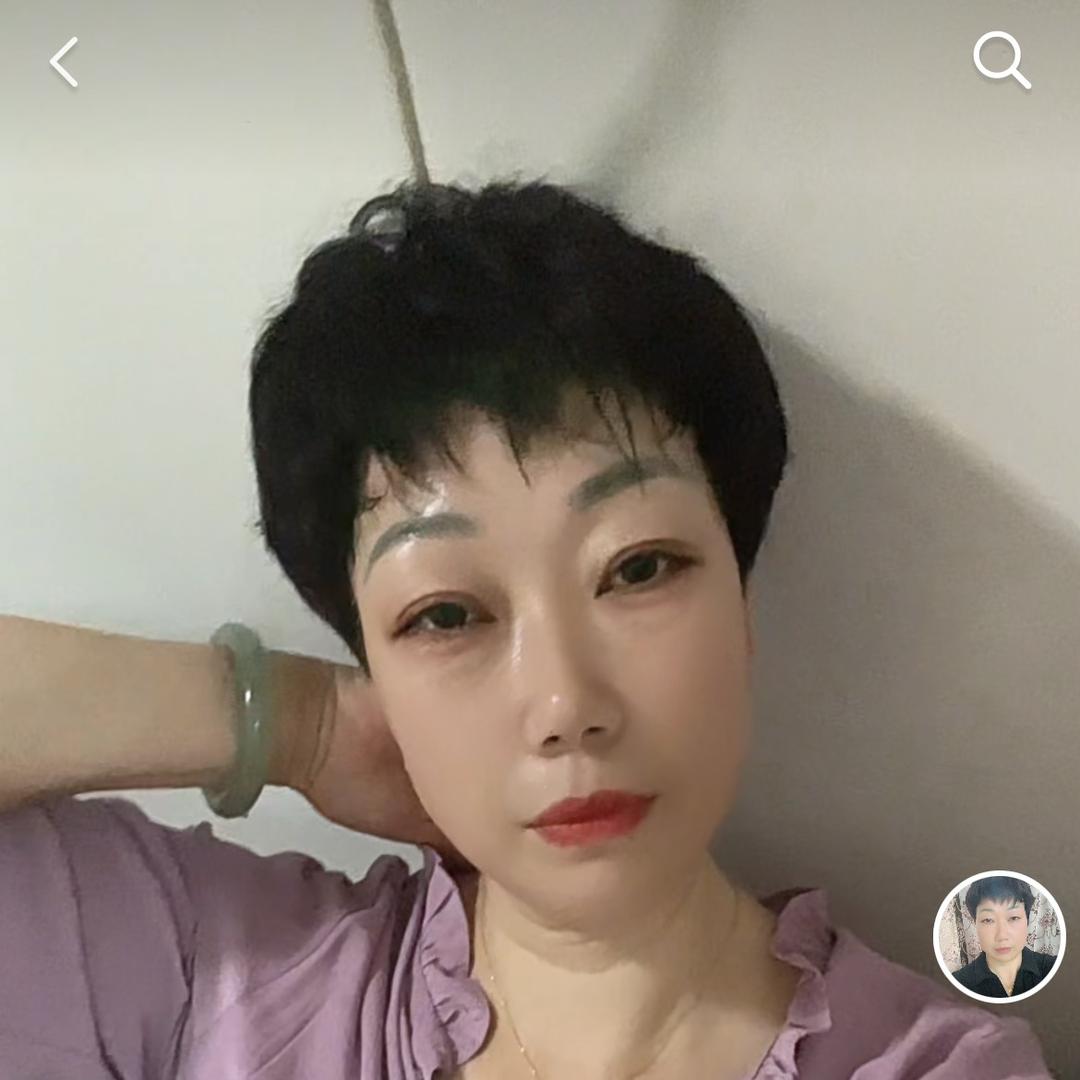Open search with the magnifier icon
This screenshot has width=1080, height=1080.
click(1001, 60)
